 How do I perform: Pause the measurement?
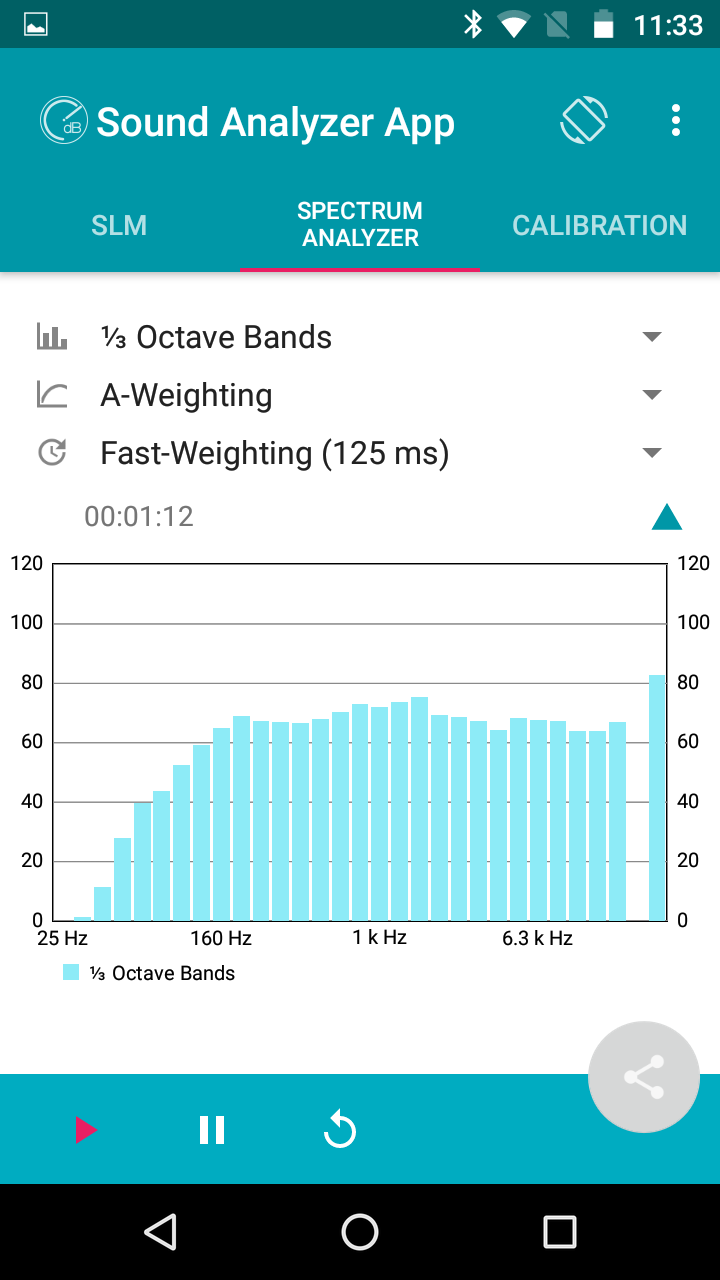(212, 1130)
